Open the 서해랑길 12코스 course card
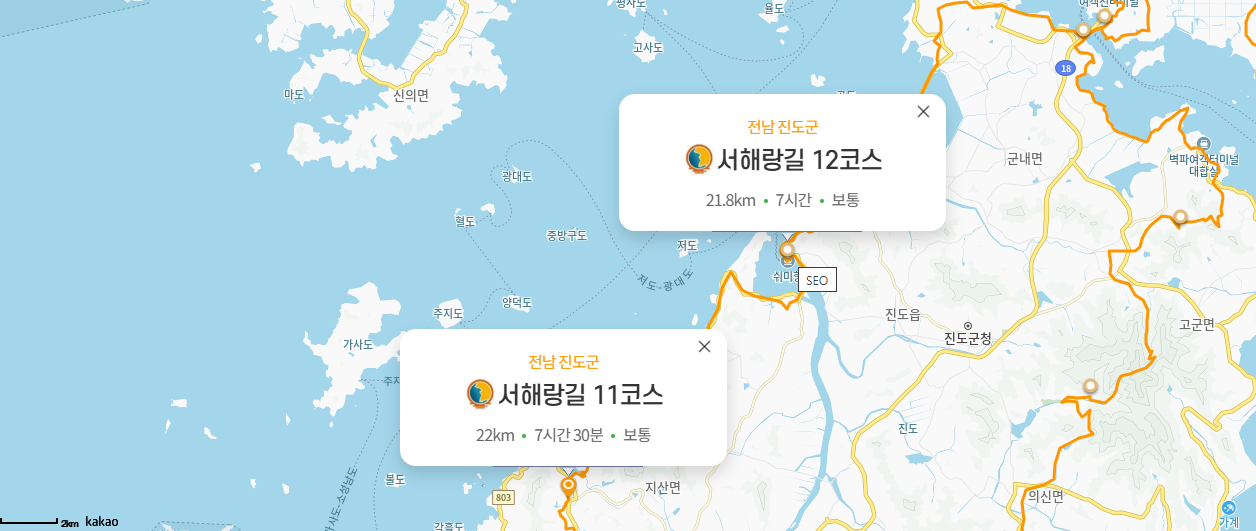The image size is (1256, 531). click(783, 160)
